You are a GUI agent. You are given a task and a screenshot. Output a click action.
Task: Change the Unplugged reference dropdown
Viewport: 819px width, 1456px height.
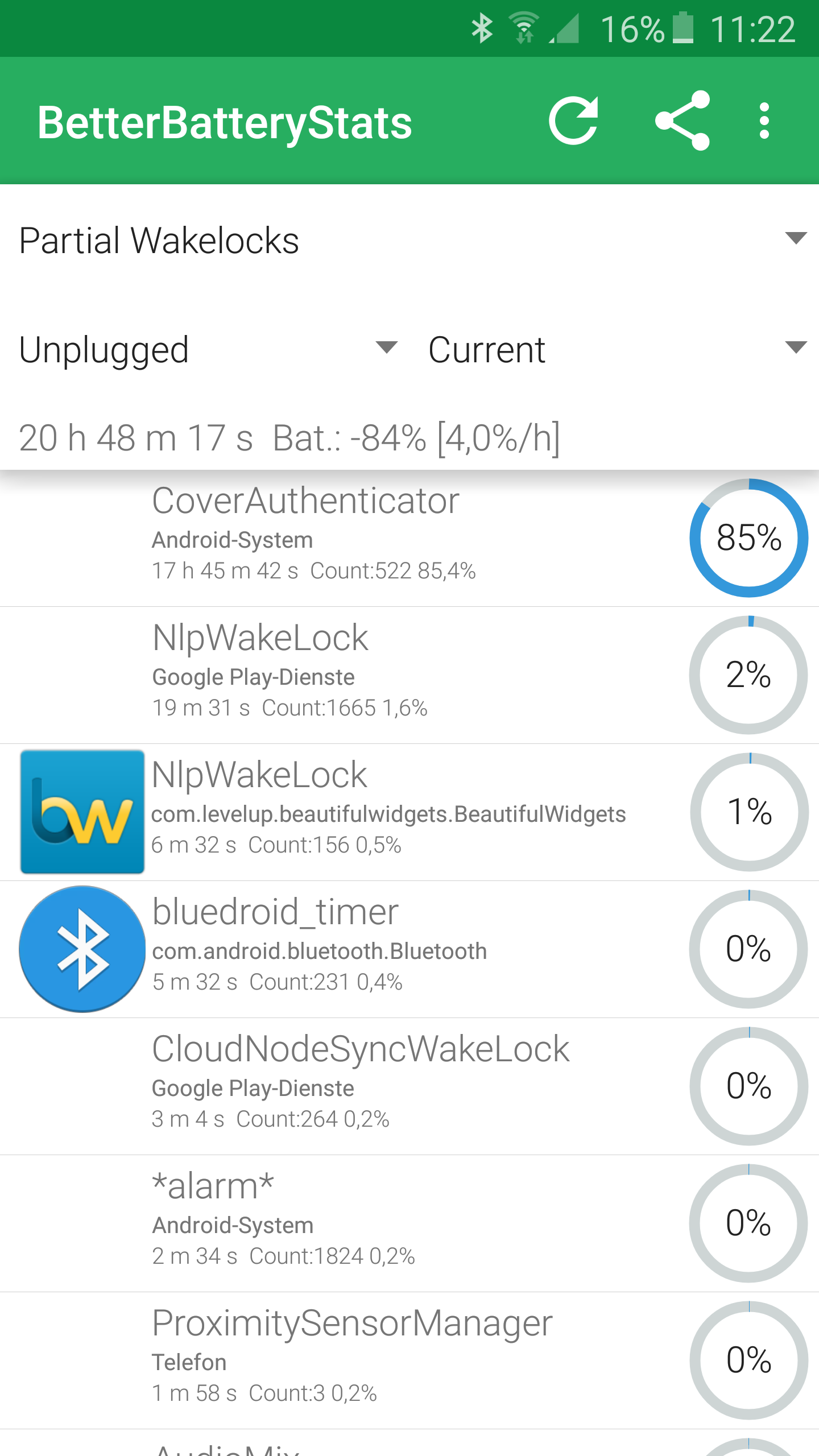[x=205, y=349]
